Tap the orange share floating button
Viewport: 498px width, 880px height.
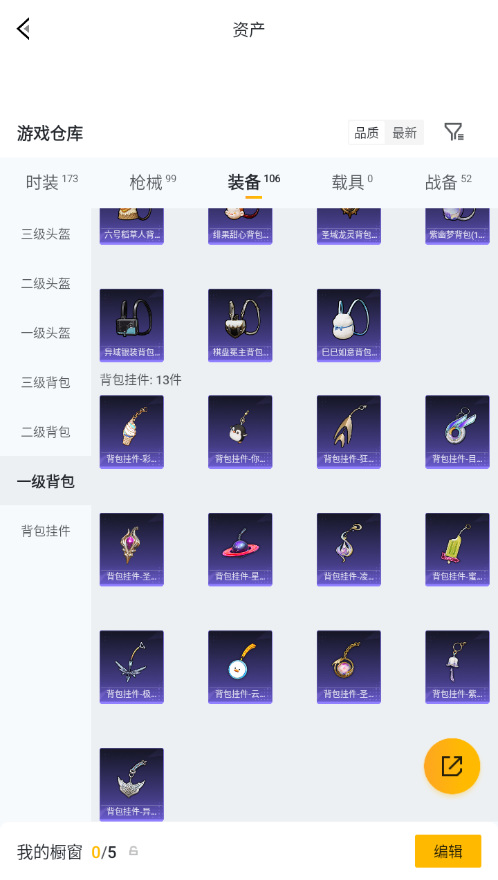point(452,766)
